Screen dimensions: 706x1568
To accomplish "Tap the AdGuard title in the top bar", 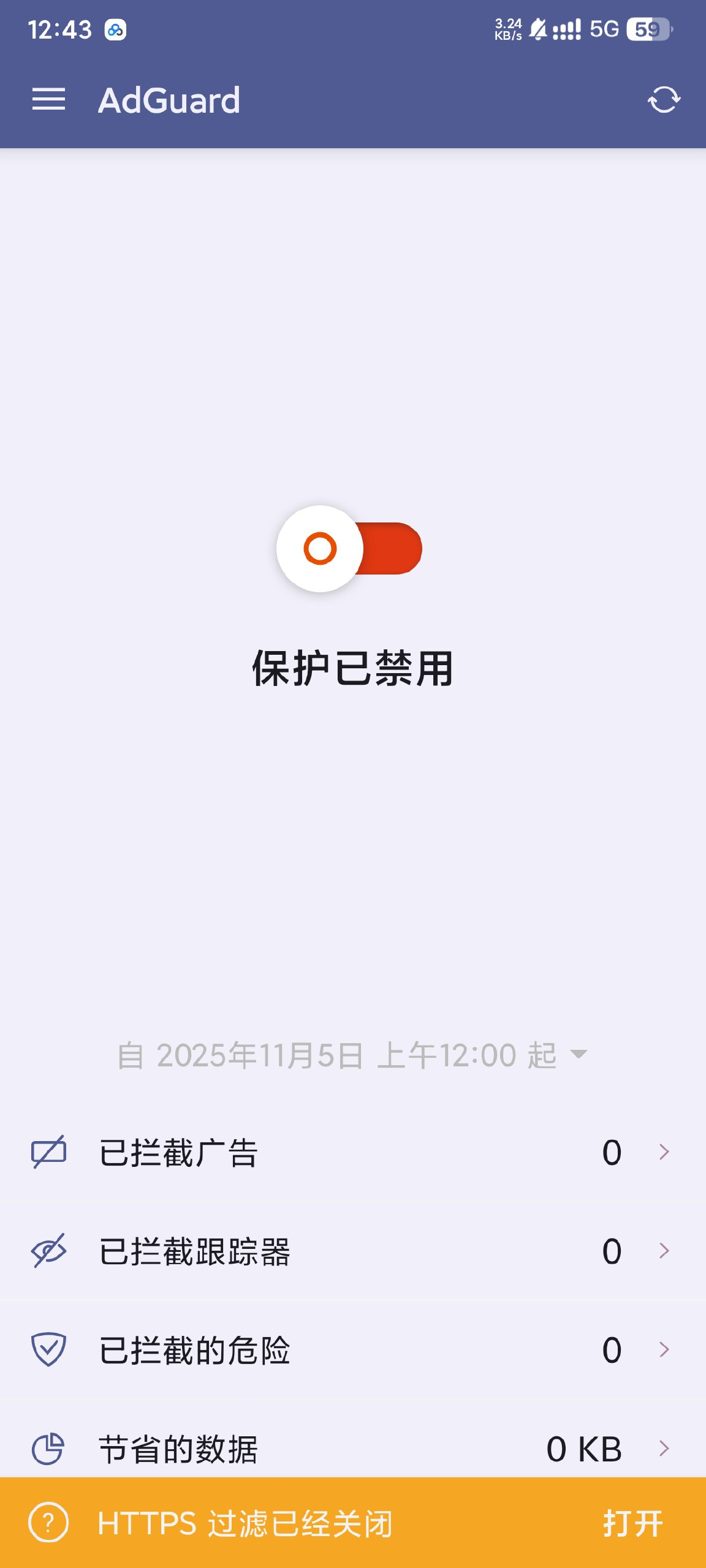I will coord(169,99).
